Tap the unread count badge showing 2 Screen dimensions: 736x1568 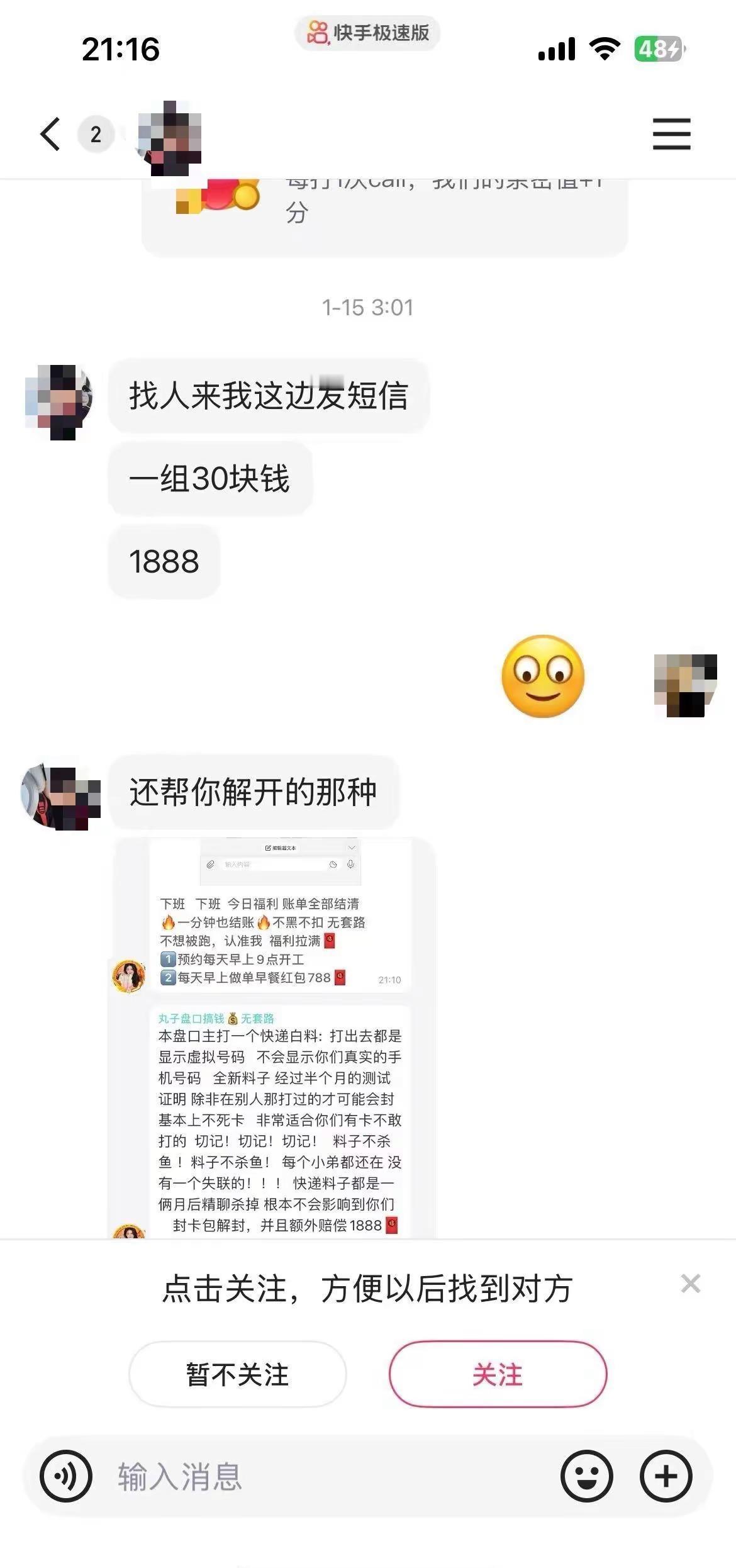95,135
